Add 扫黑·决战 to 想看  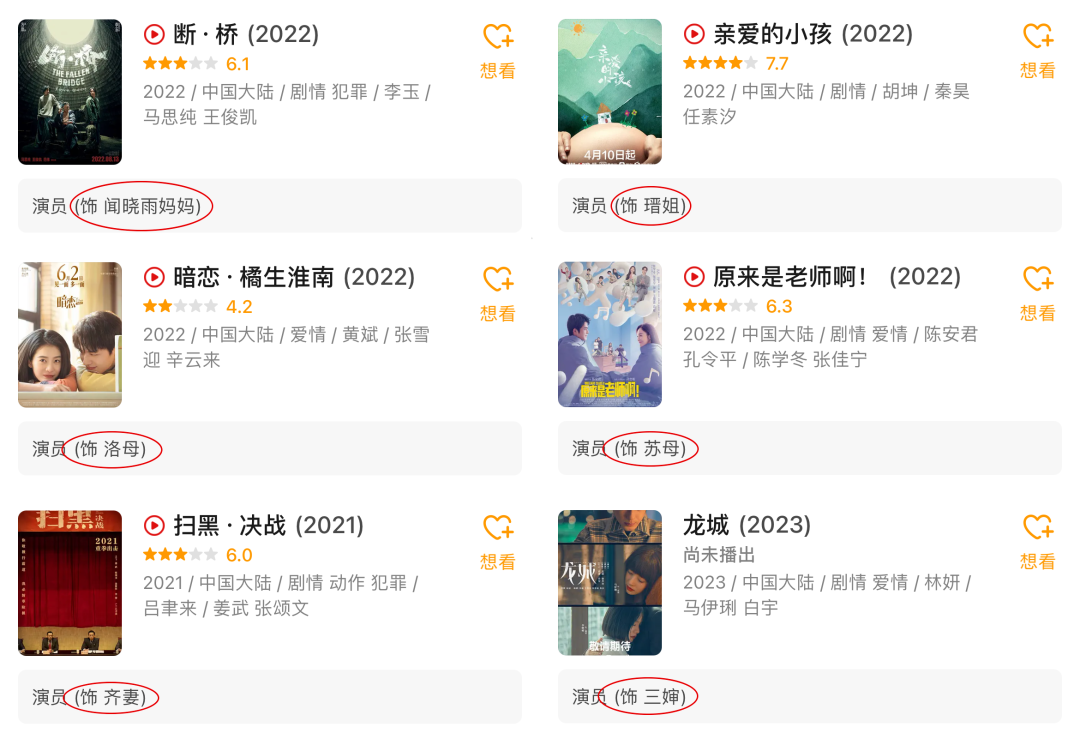tap(497, 541)
